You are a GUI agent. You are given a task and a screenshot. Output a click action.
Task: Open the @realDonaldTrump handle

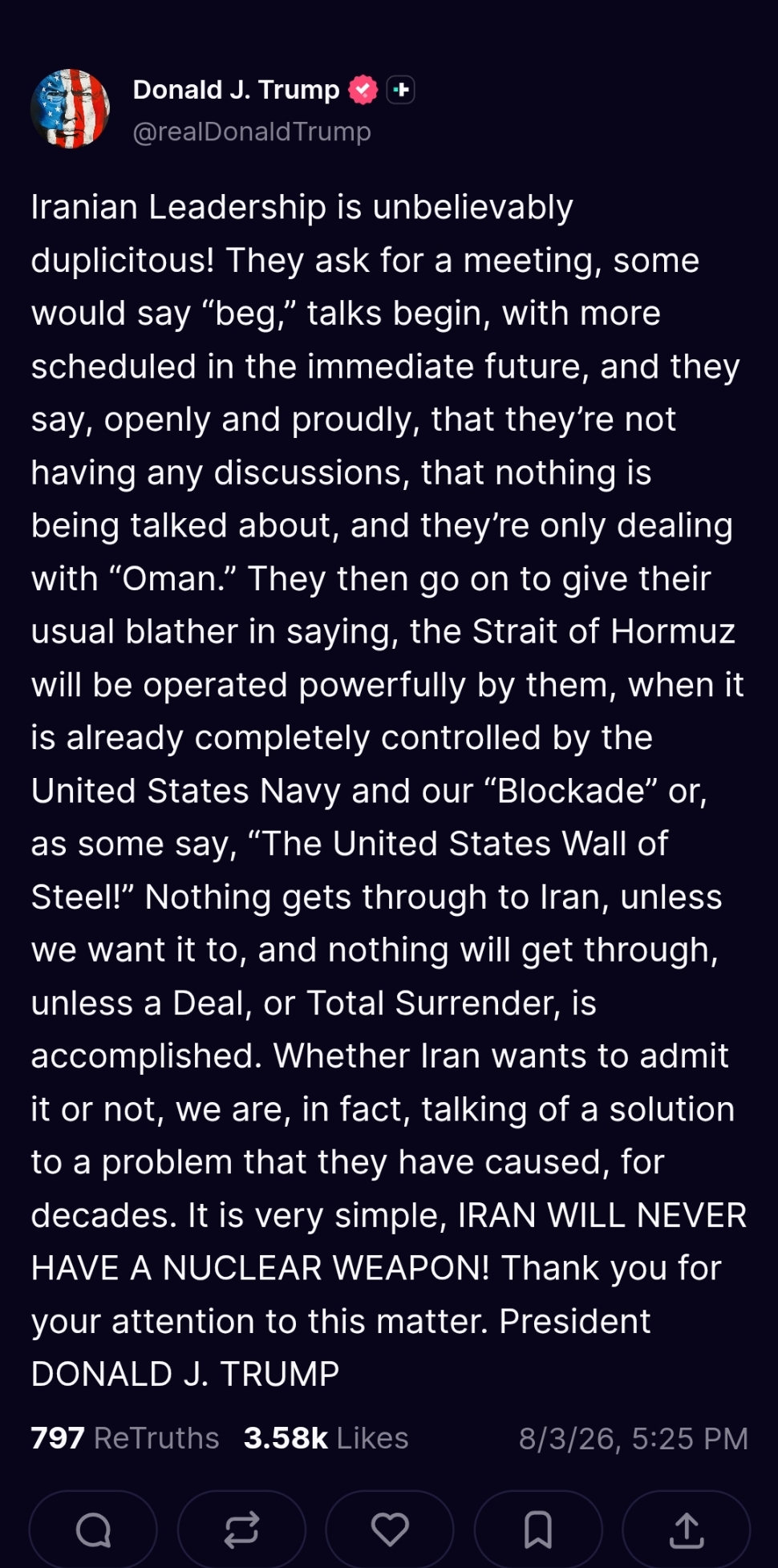coord(252,132)
